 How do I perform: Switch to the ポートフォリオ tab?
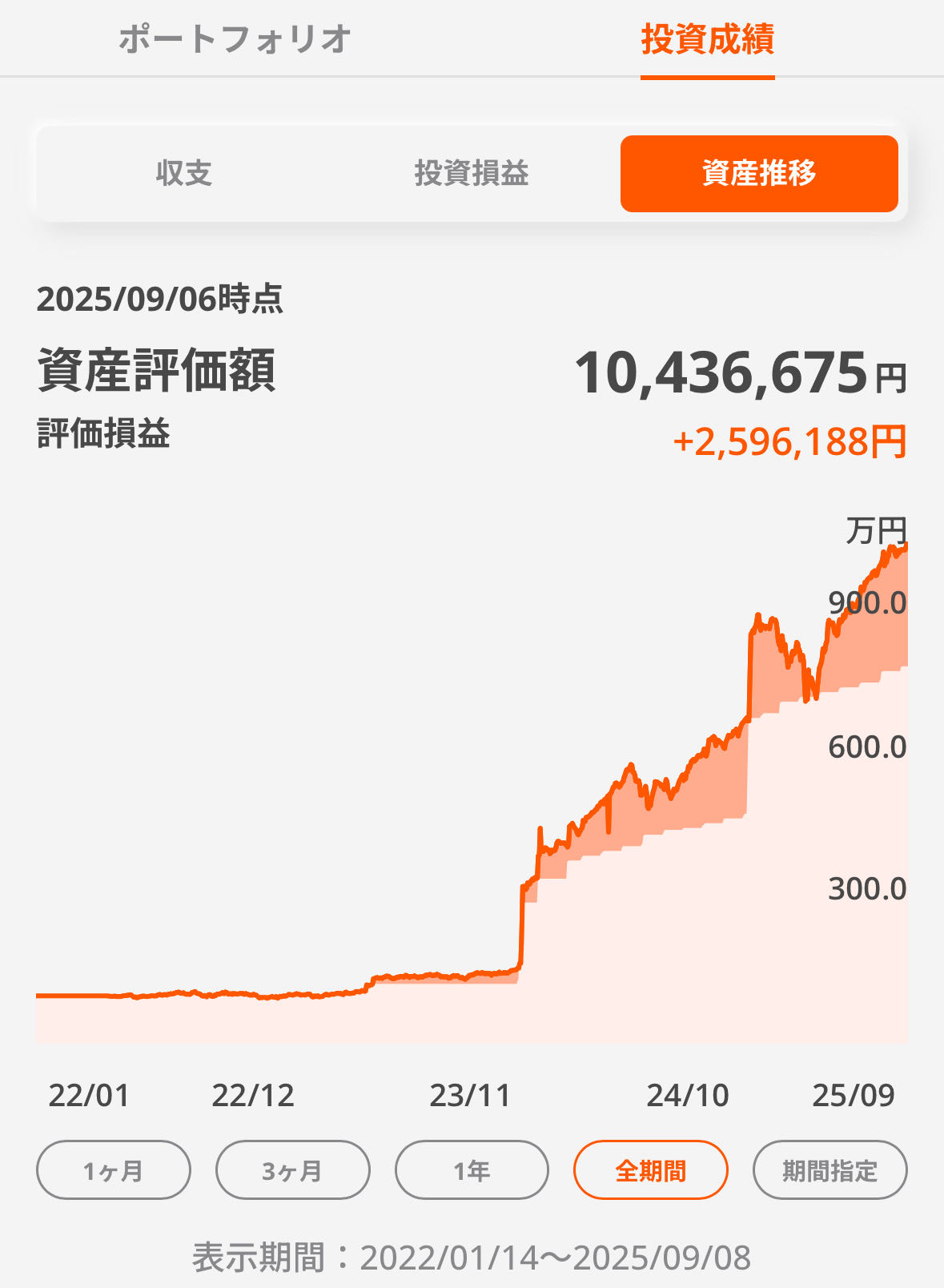pyautogui.click(x=235, y=39)
